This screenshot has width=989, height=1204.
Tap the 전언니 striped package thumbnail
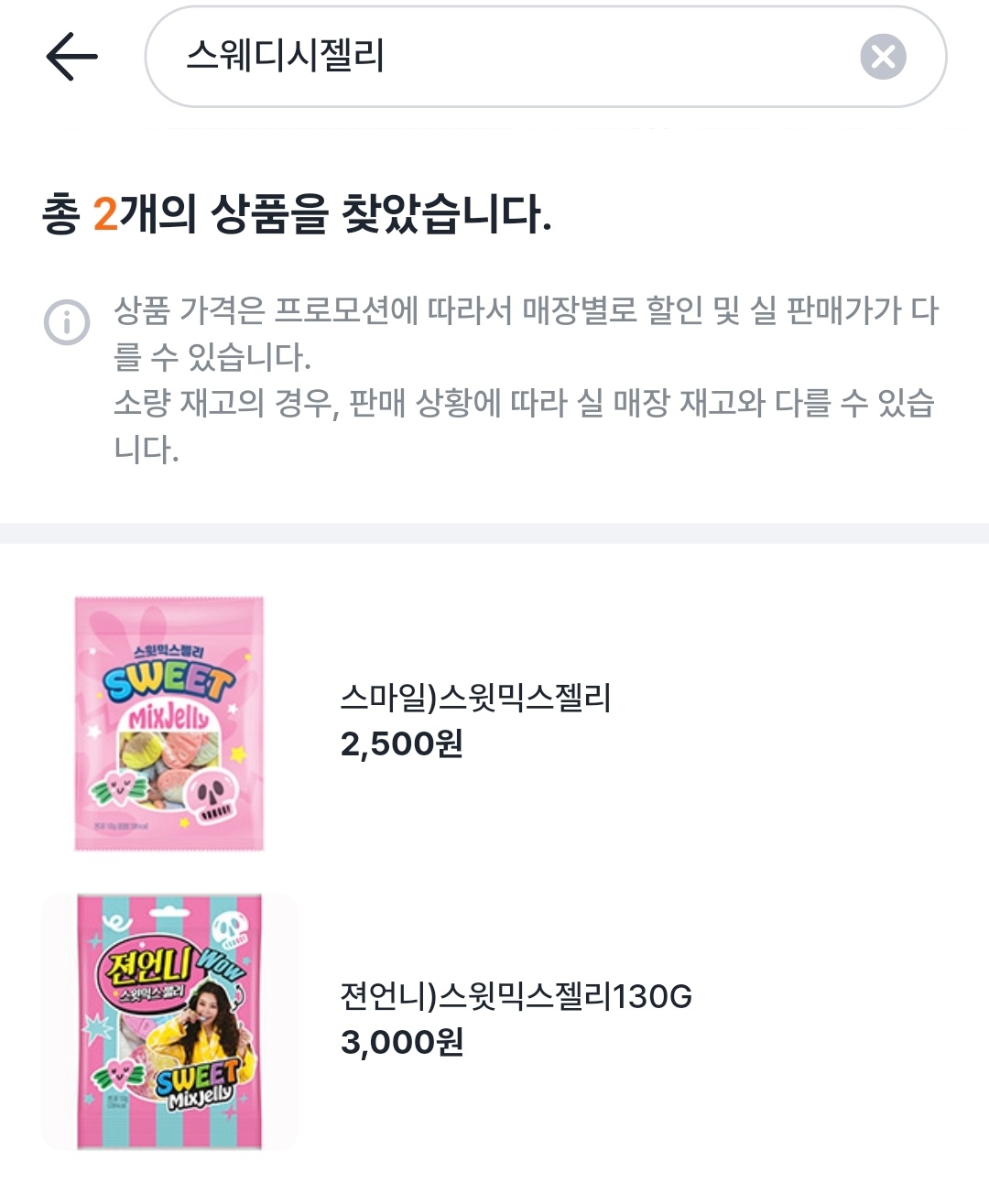[170, 1023]
